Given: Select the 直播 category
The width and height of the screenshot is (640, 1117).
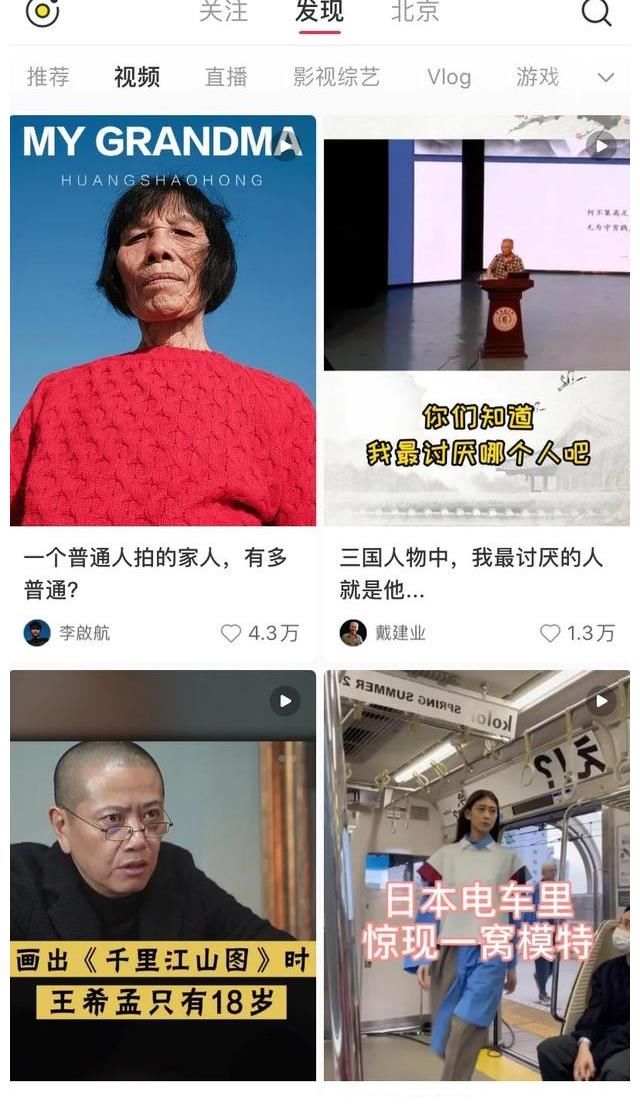Looking at the screenshot, I should [x=226, y=77].
